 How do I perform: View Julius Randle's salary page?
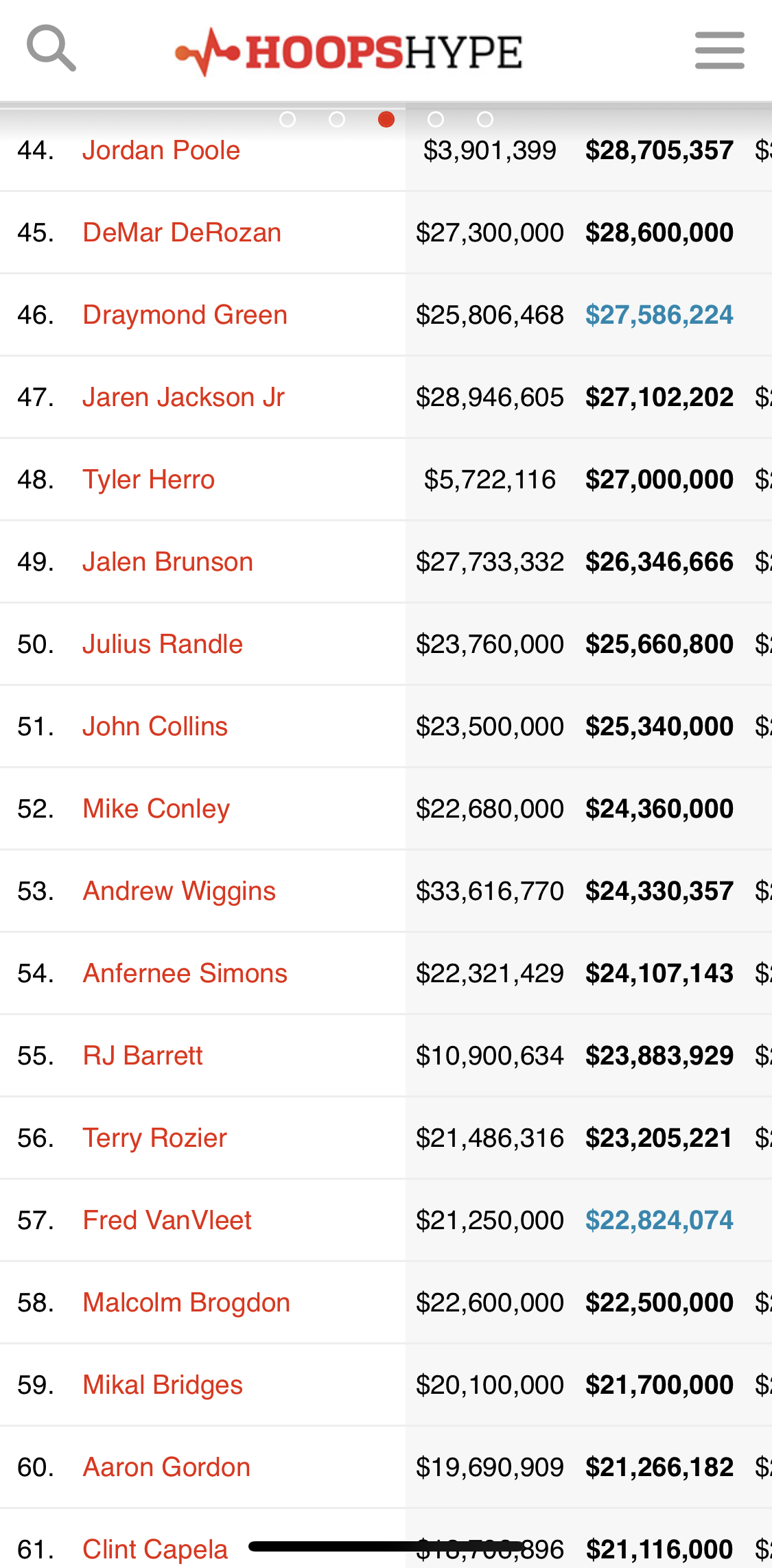[x=163, y=644]
